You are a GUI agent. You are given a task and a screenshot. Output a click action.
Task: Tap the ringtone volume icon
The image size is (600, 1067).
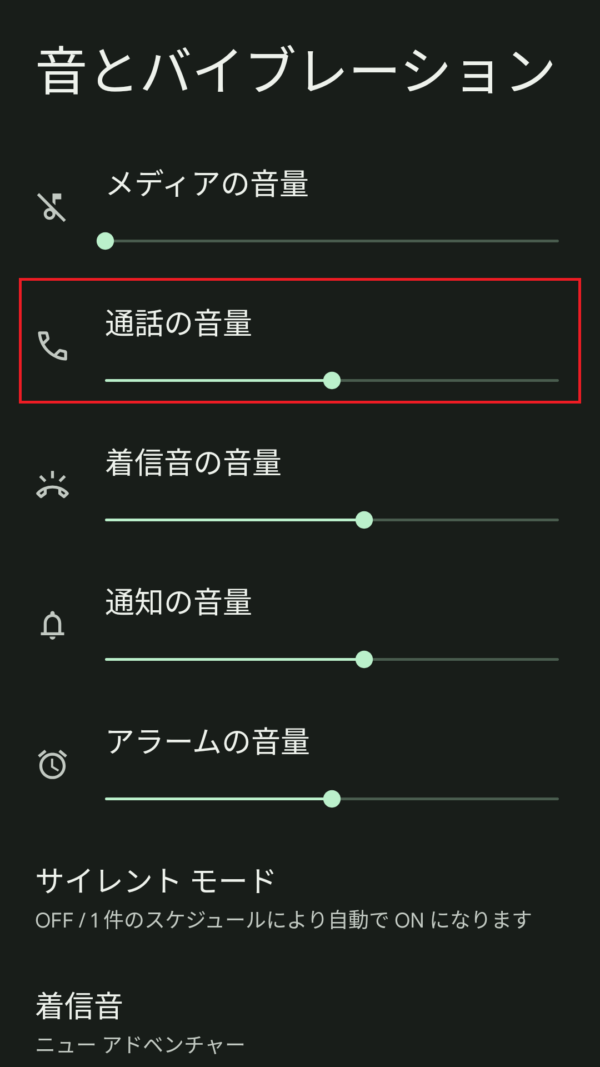pos(52,486)
